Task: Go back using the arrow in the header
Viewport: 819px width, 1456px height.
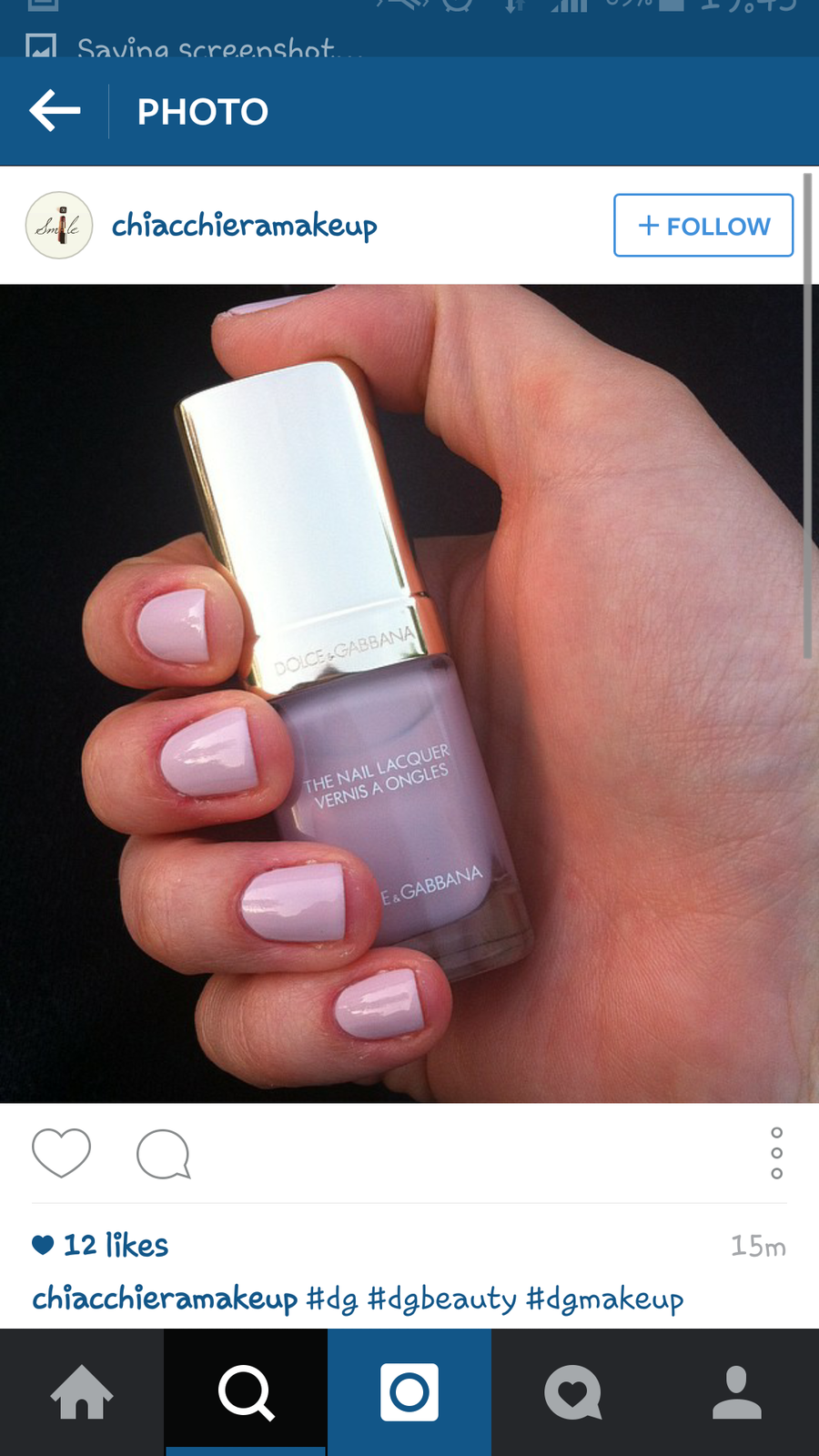Action: [x=55, y=111]
